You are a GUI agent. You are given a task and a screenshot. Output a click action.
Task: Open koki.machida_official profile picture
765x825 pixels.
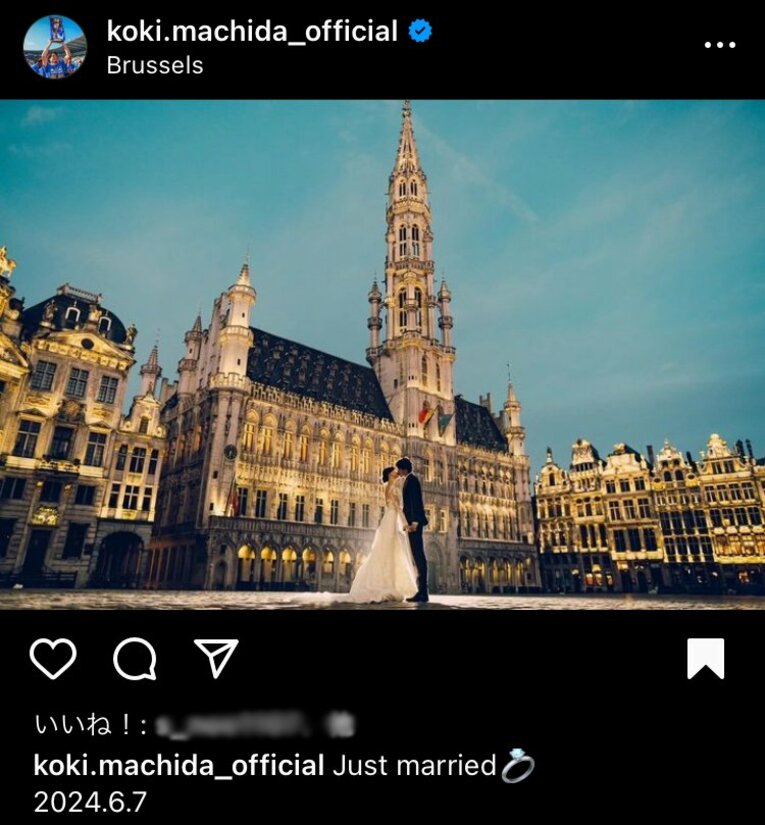(x=55, y=46)
